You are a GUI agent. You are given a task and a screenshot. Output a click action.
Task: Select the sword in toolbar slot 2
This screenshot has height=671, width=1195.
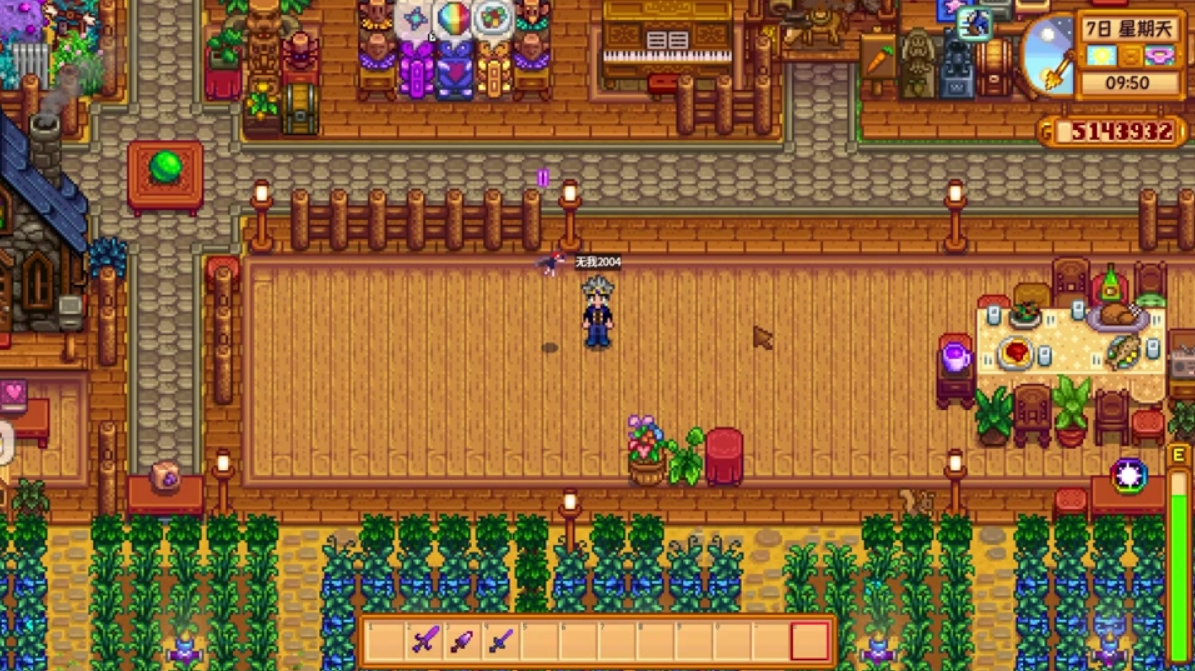coord(425,641)
